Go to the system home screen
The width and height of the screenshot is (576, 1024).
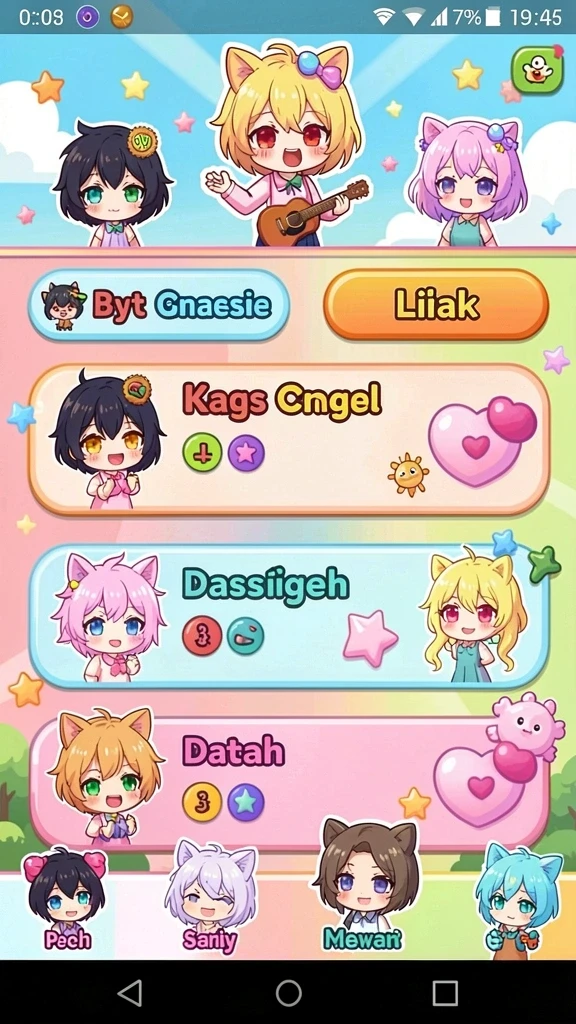click(288, 993)
